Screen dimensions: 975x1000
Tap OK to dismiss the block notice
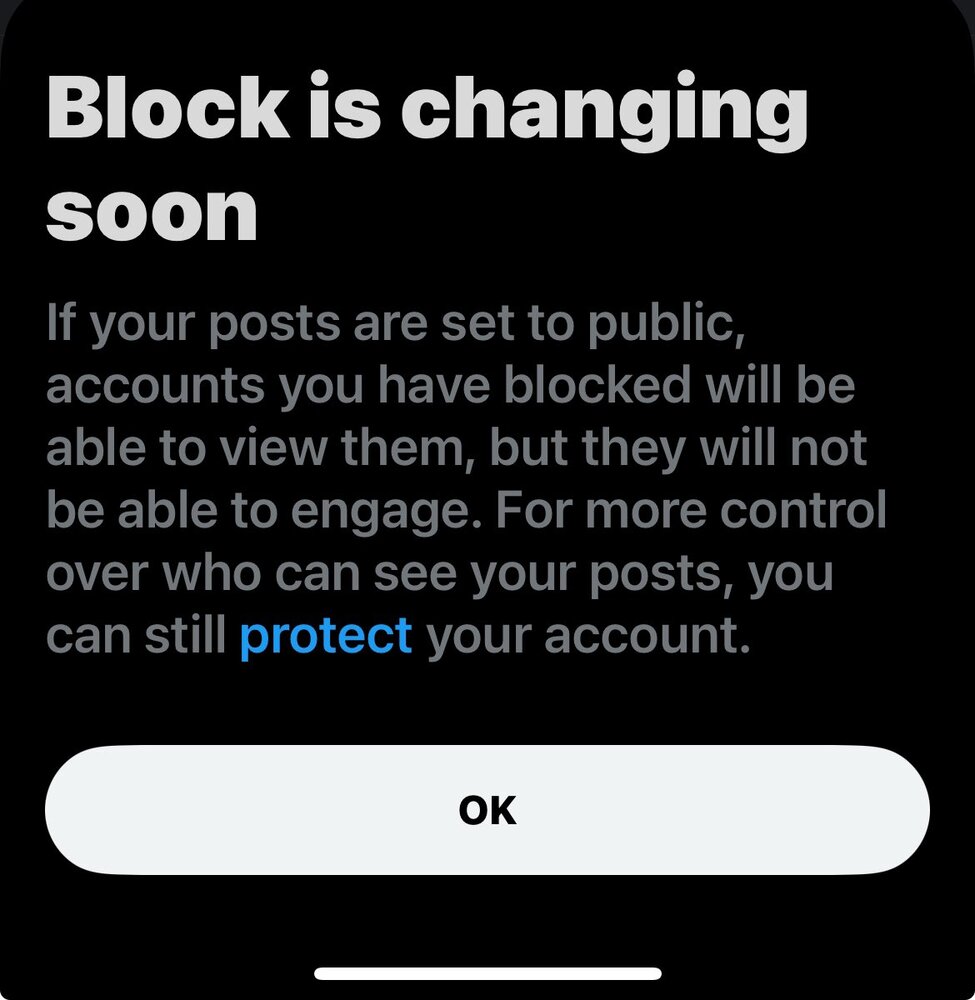487,810
